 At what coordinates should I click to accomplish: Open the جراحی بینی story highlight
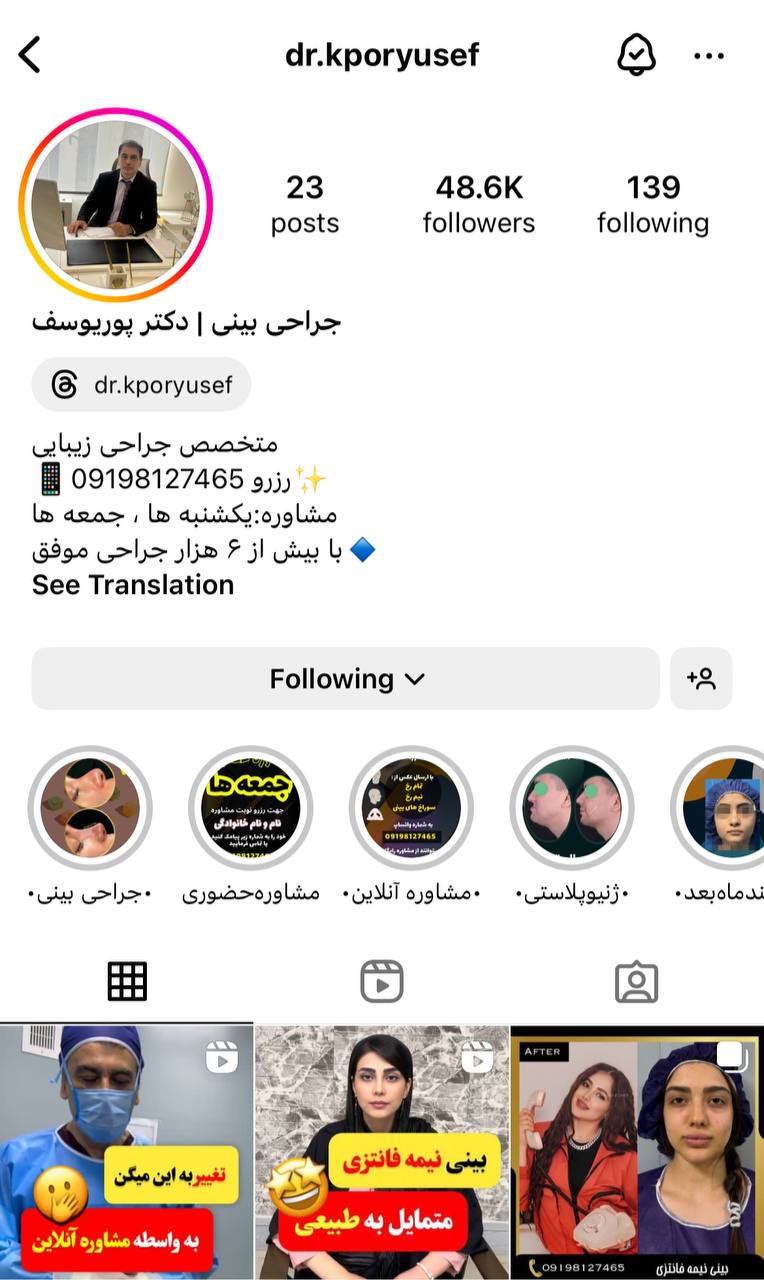[90, 808]
